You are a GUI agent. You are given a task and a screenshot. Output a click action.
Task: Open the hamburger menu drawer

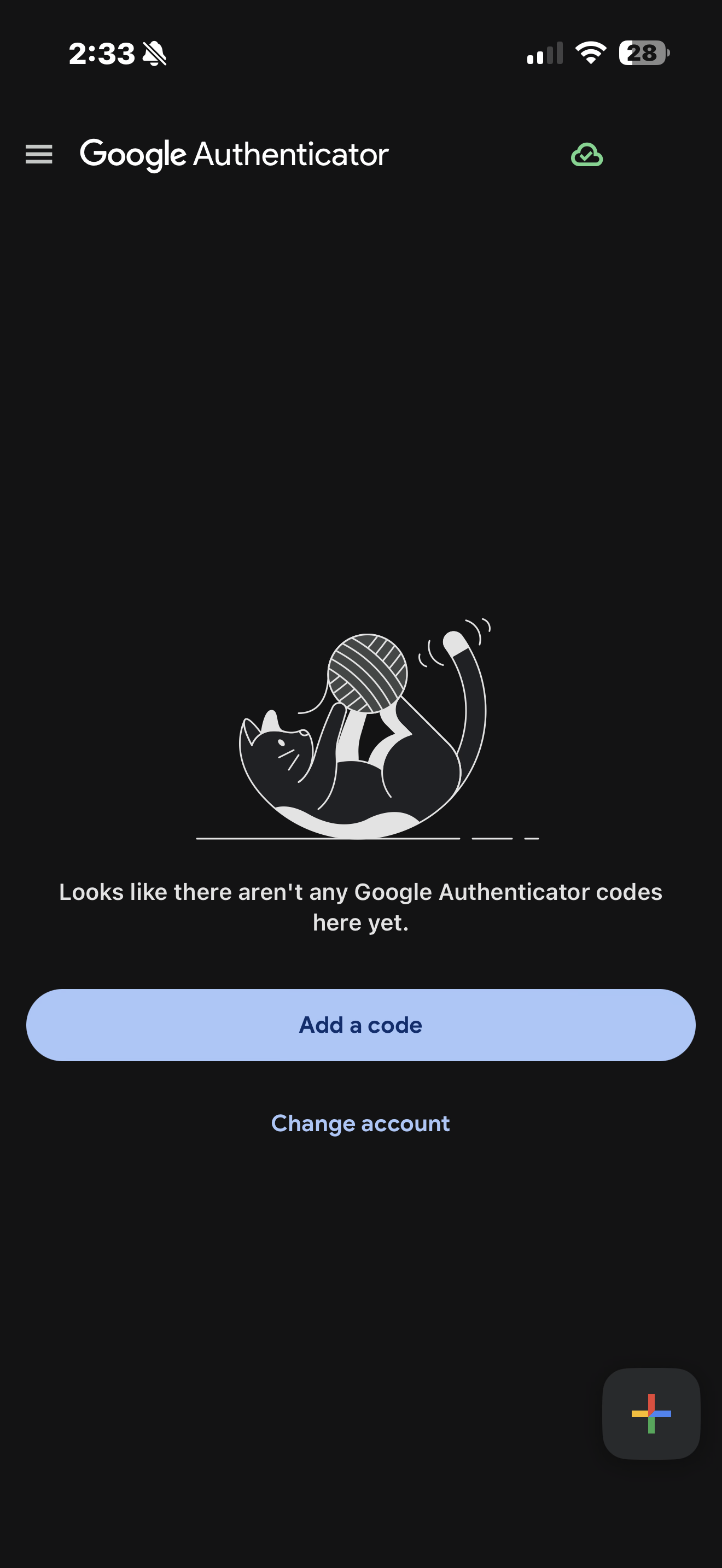tap(39, 154)
